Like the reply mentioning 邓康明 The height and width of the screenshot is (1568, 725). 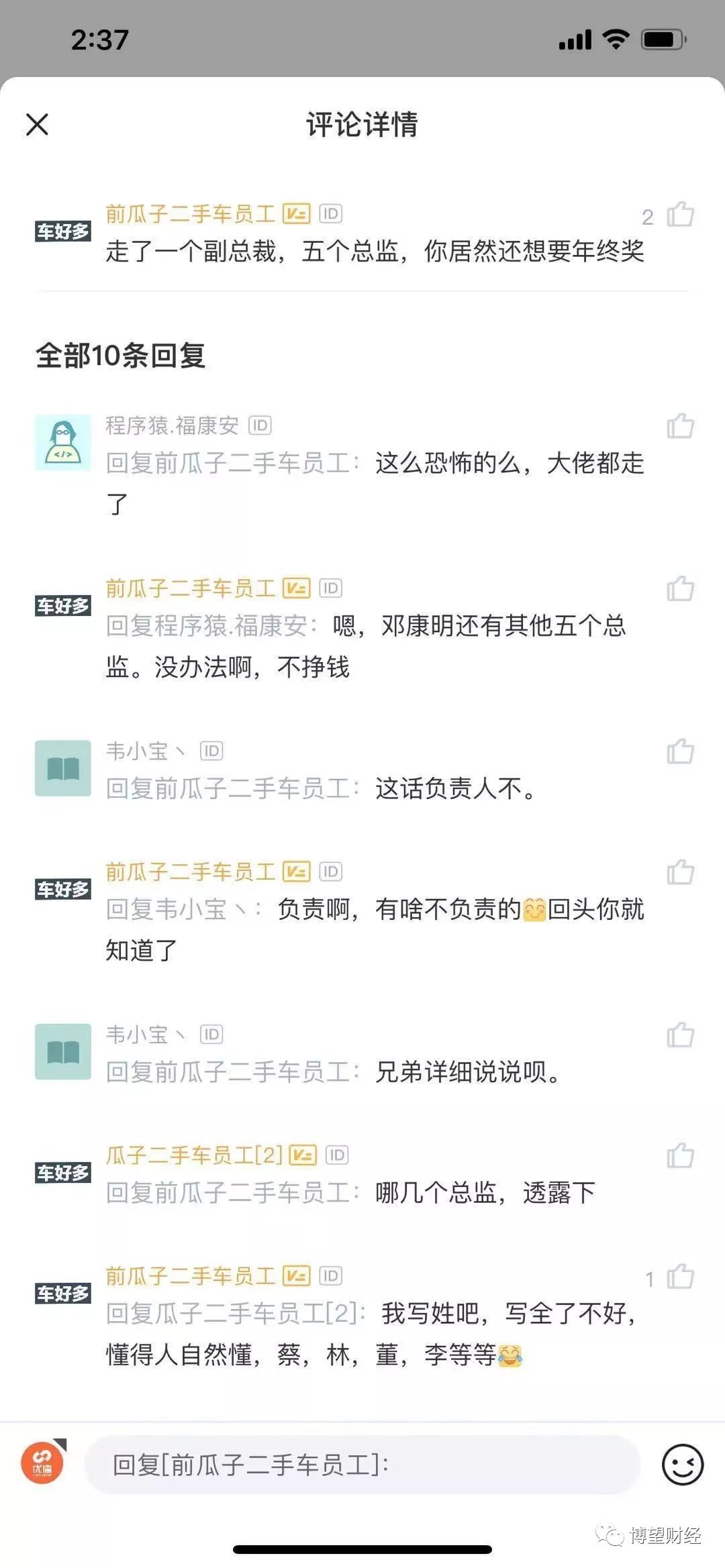coord(679,589)
